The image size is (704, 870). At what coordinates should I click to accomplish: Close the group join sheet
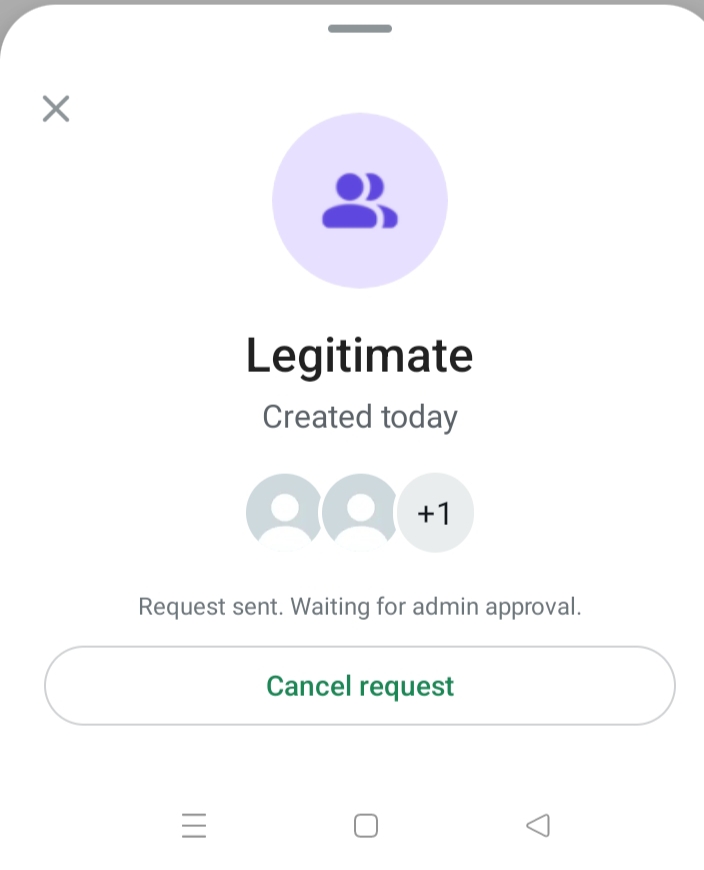coord(56,108)
